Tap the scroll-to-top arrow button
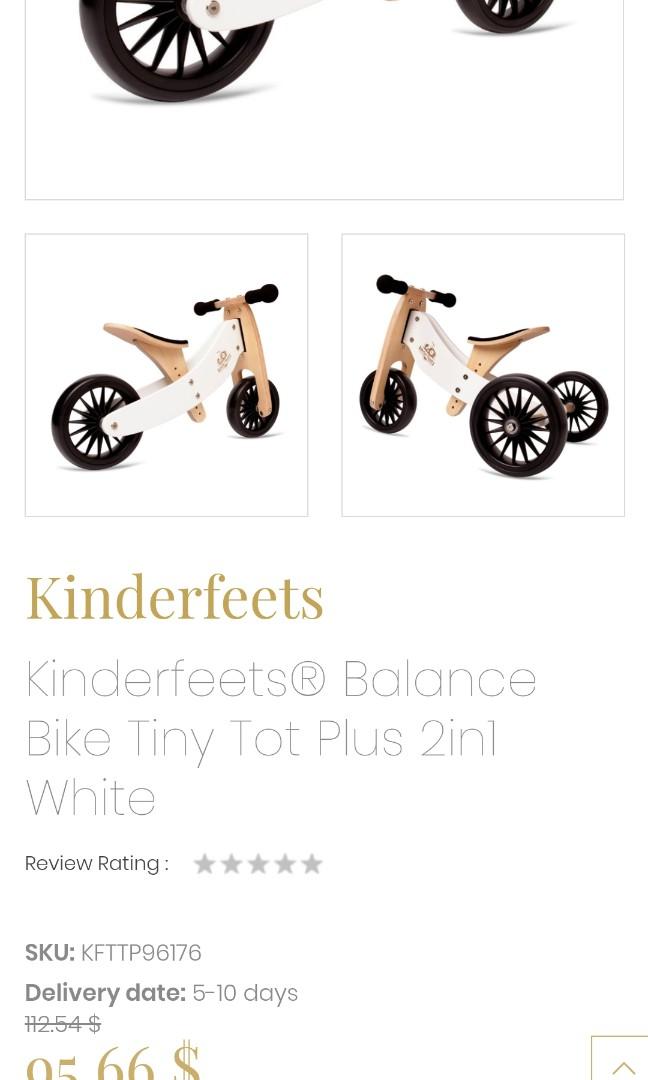 [x=622, y=1062]
